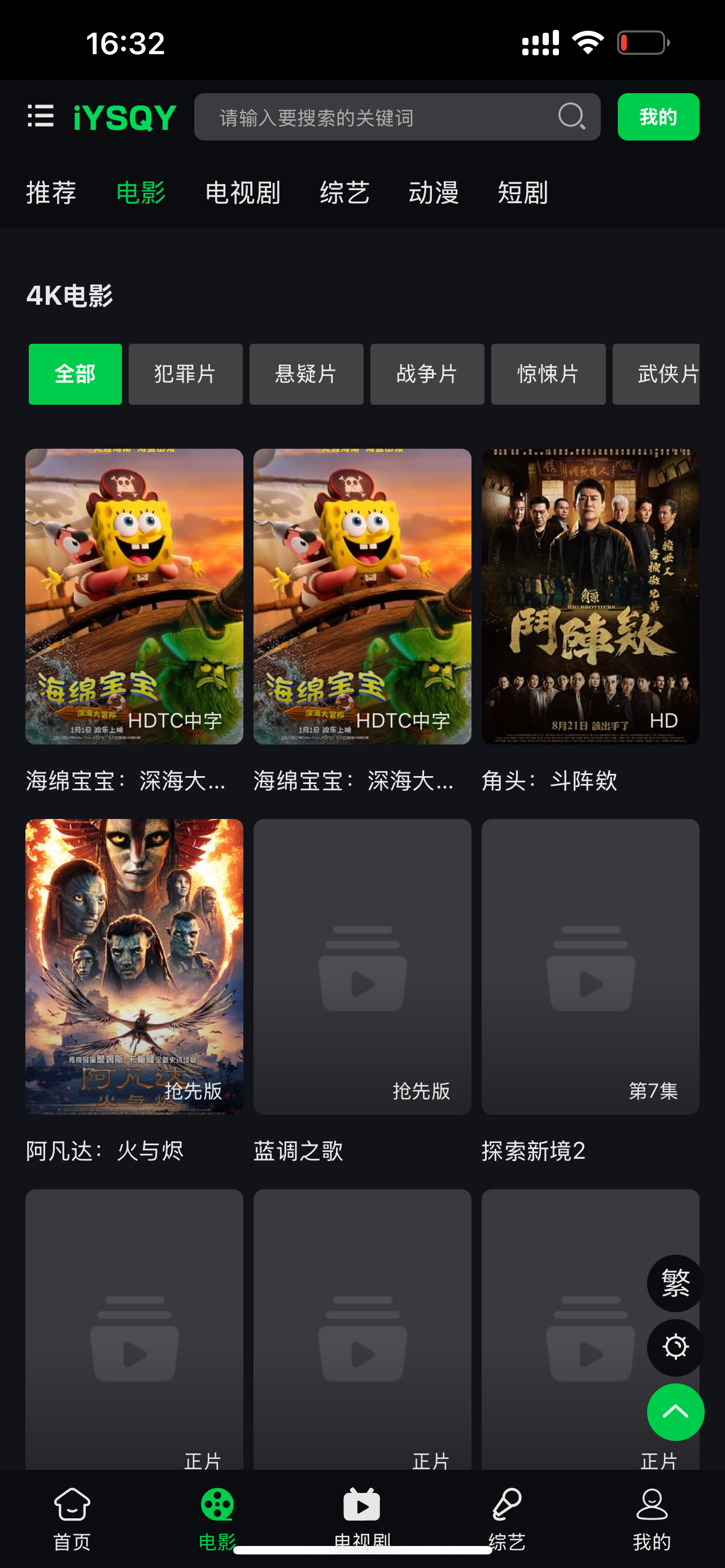Viewport: 725px width, 1568px height.
Task: Select the 悬疑片 category selector
Action: coord(306,374)
